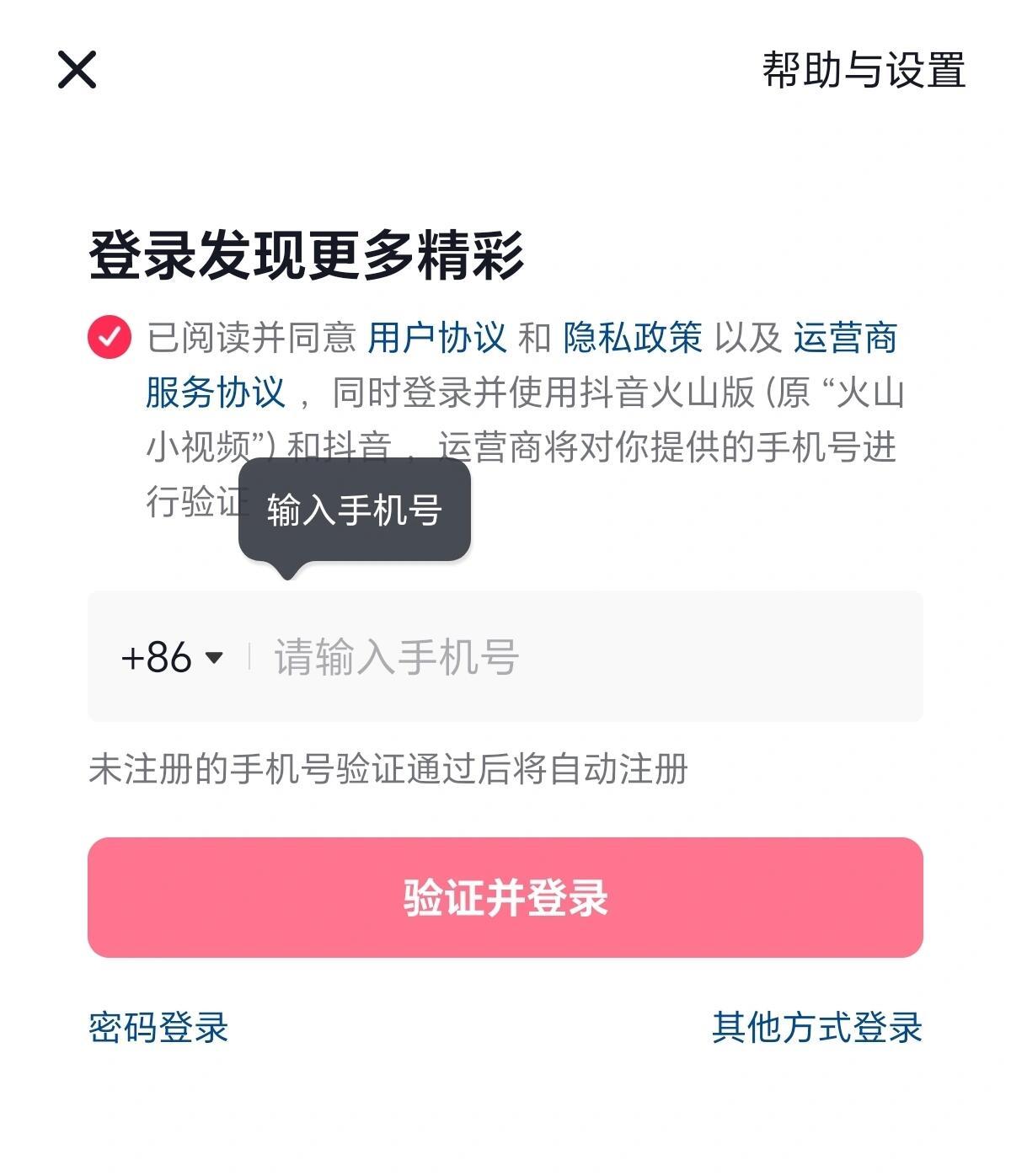This screenshot has height=1176, width=1011.
Task: Open the 用户协议 agreement link
Action: [437, 338]
